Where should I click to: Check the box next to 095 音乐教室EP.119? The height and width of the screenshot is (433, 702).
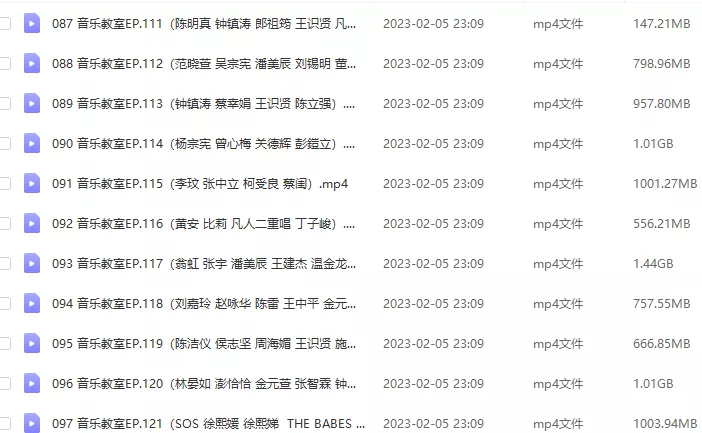[x=5, y=343]
